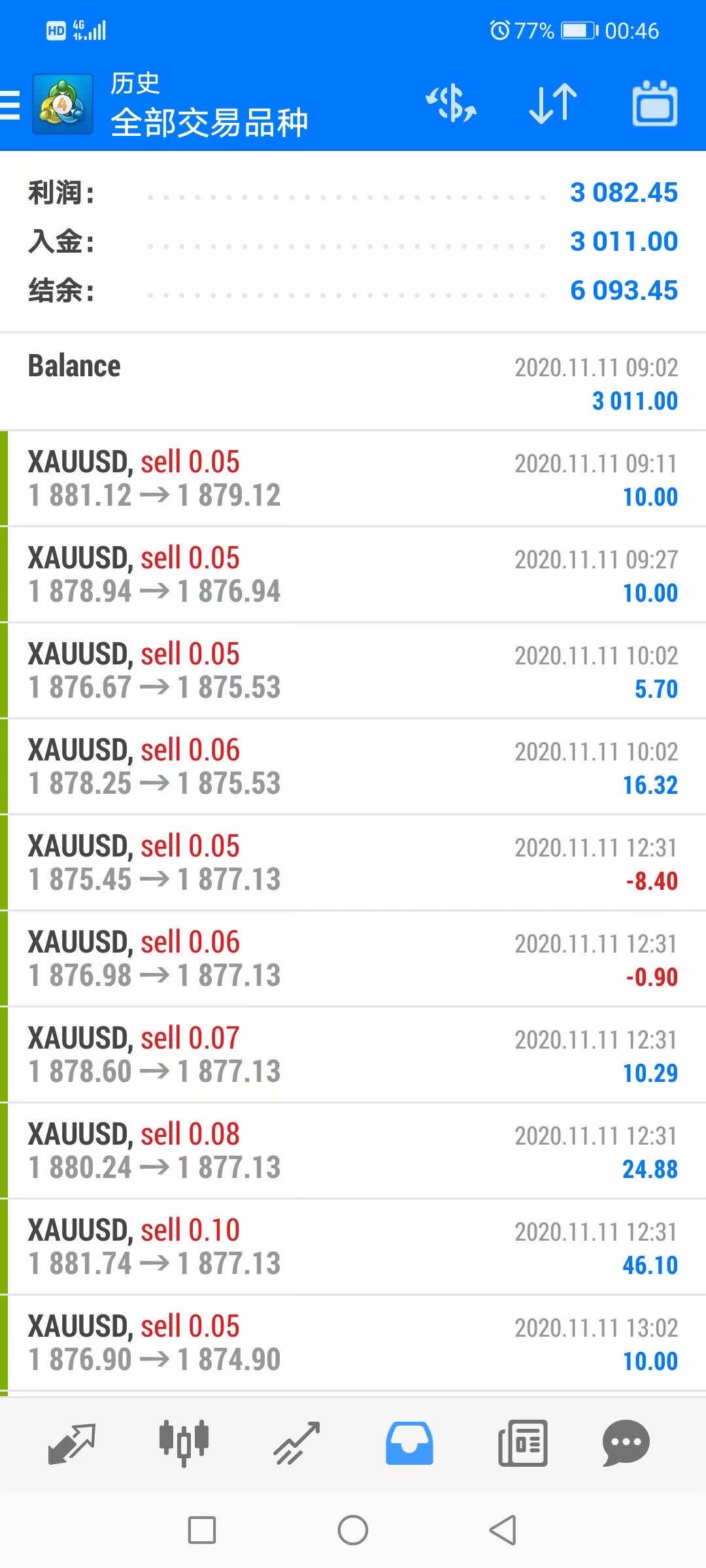706x1568 pixels.
Task: Switch to the Quotes tab
Action: [x=72, y=1443]
